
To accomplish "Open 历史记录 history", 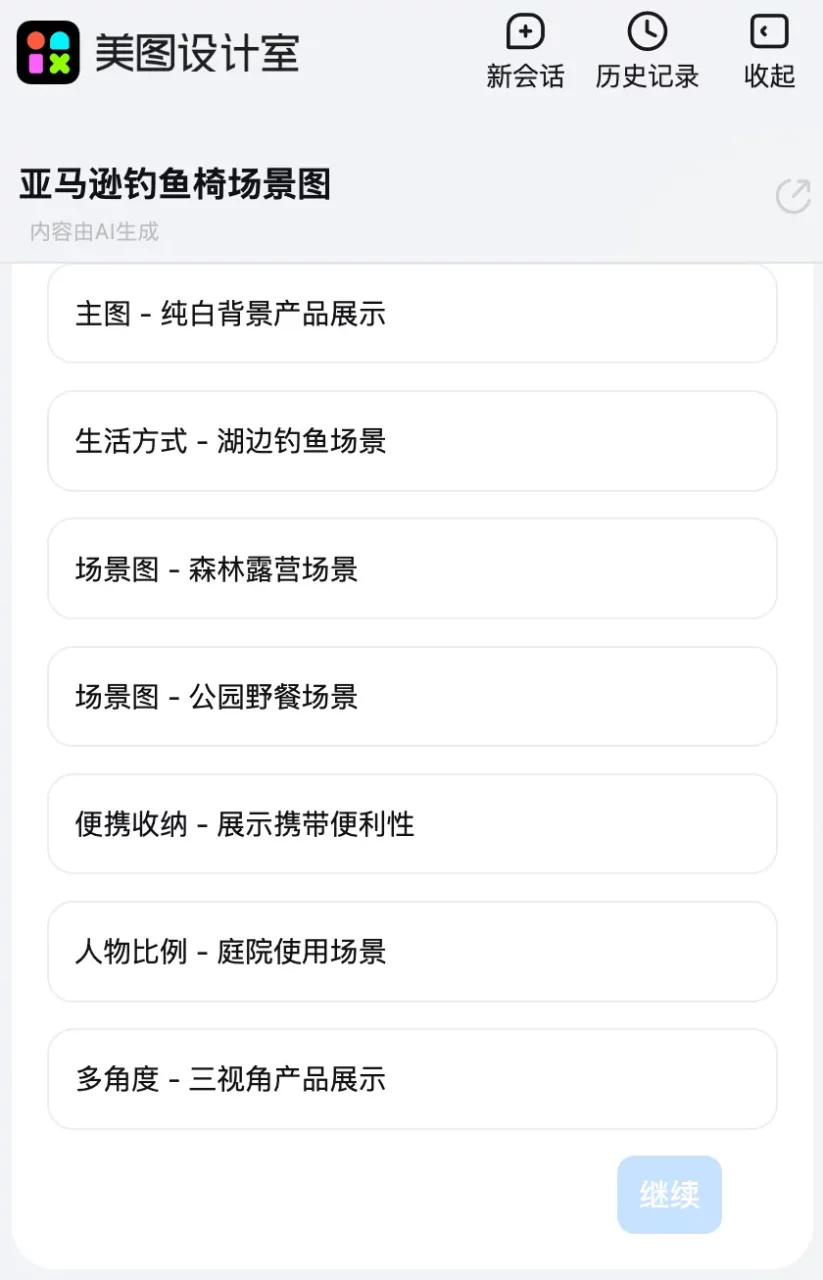I will pyautogui.click(x=647, y=52).
